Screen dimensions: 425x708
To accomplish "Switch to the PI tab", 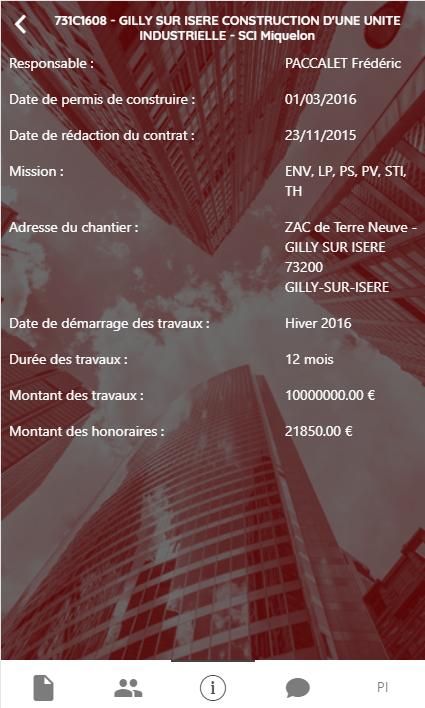I will 383,687.
